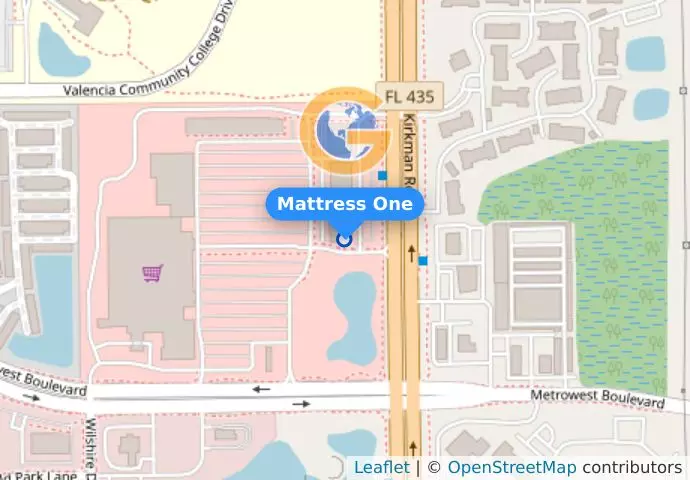
Task: Select the Mattress One label bubble
Action: pos(345,204)
